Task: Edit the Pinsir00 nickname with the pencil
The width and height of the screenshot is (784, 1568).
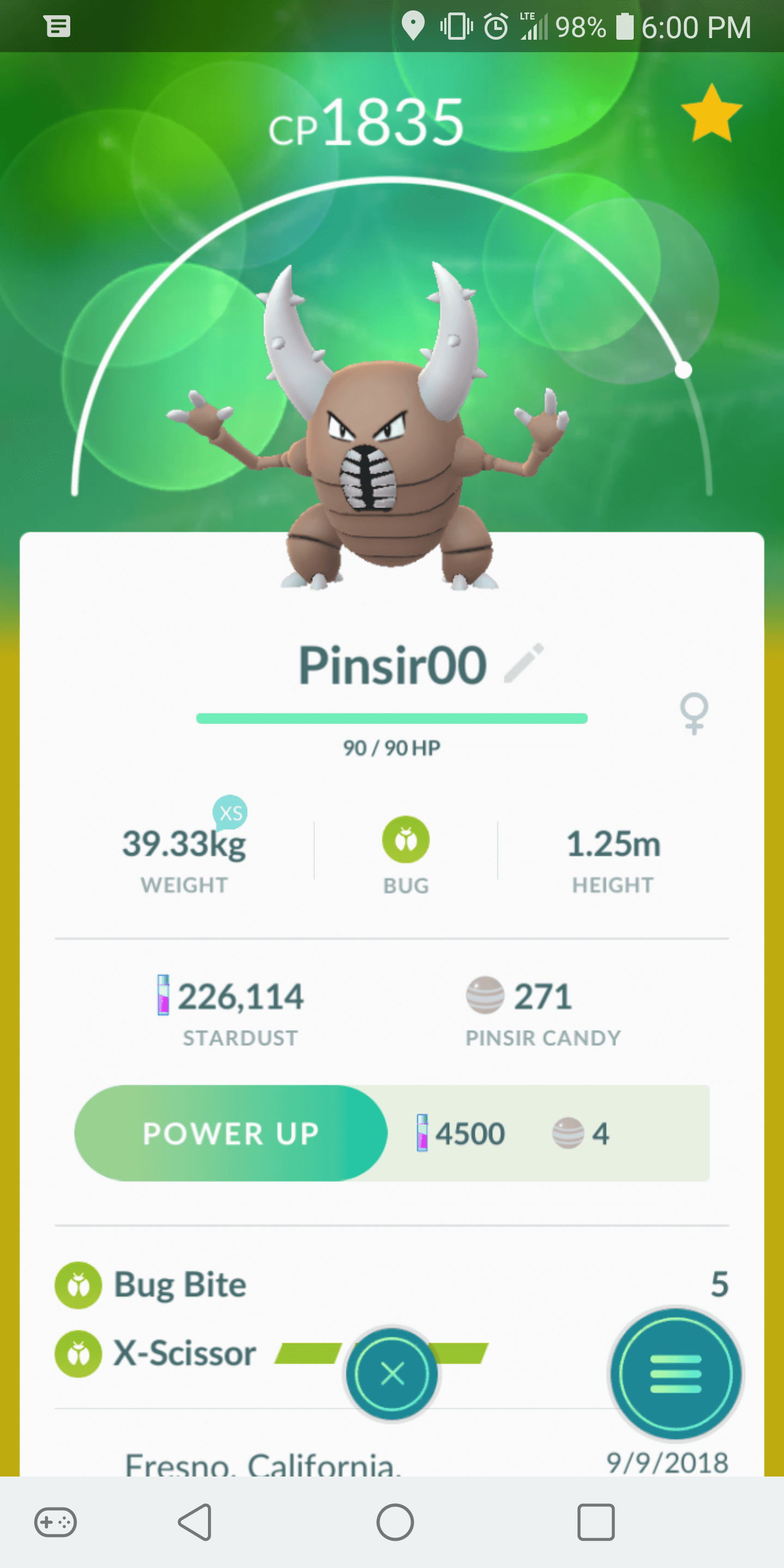Action: [524, 663]
